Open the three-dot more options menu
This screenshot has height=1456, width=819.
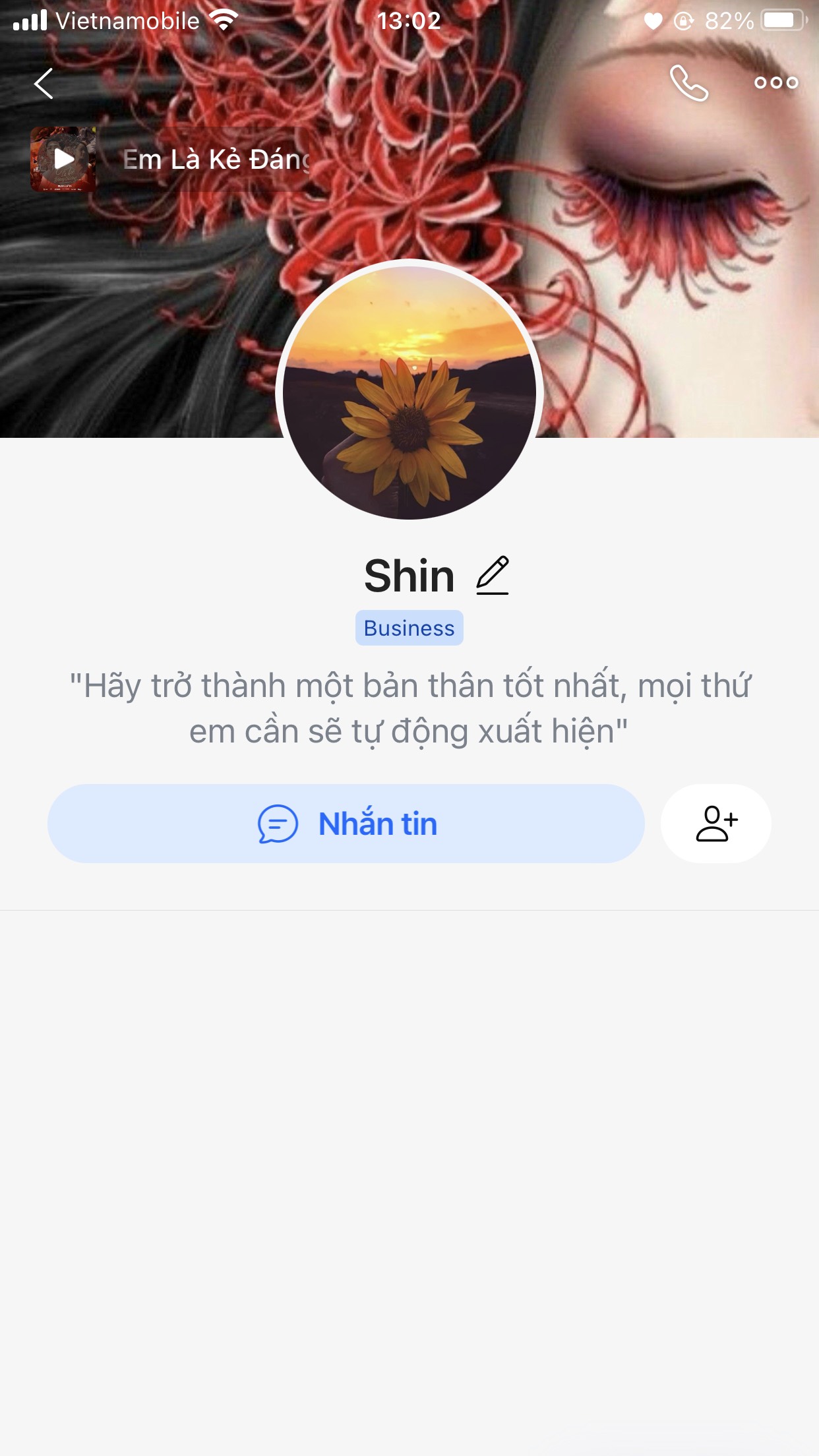click(776, 83)
